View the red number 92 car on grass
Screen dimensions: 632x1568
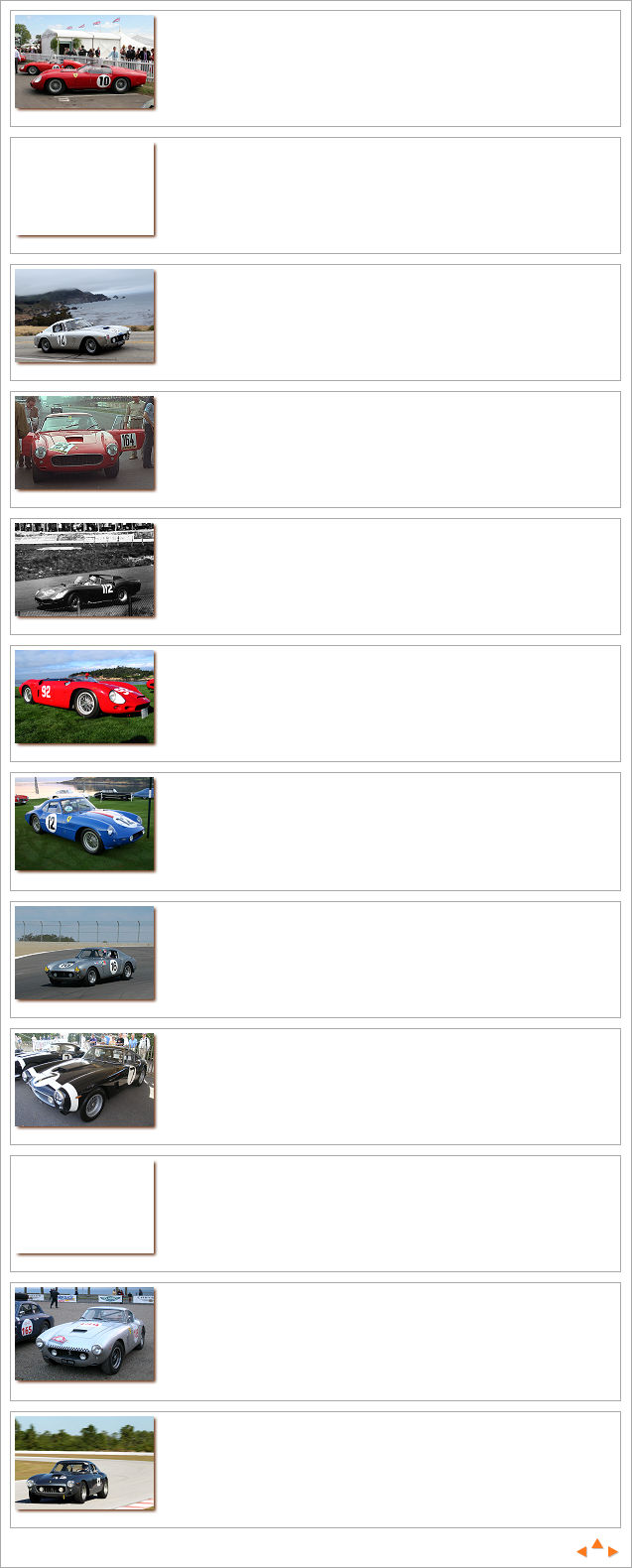pyautogui.click(x=84, y=697)
